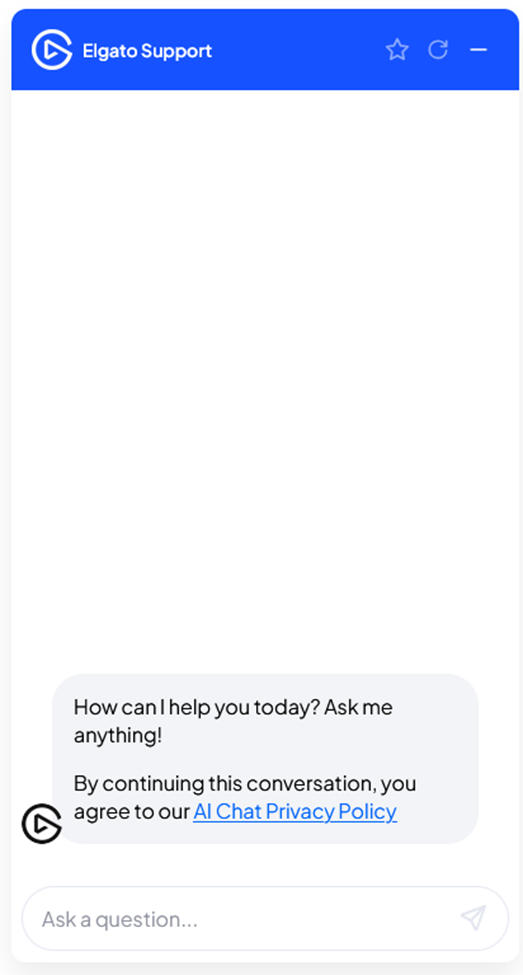Open the AI Chat Privacy Policy link
Screen dimensions: 523x975
click(295, 811)
